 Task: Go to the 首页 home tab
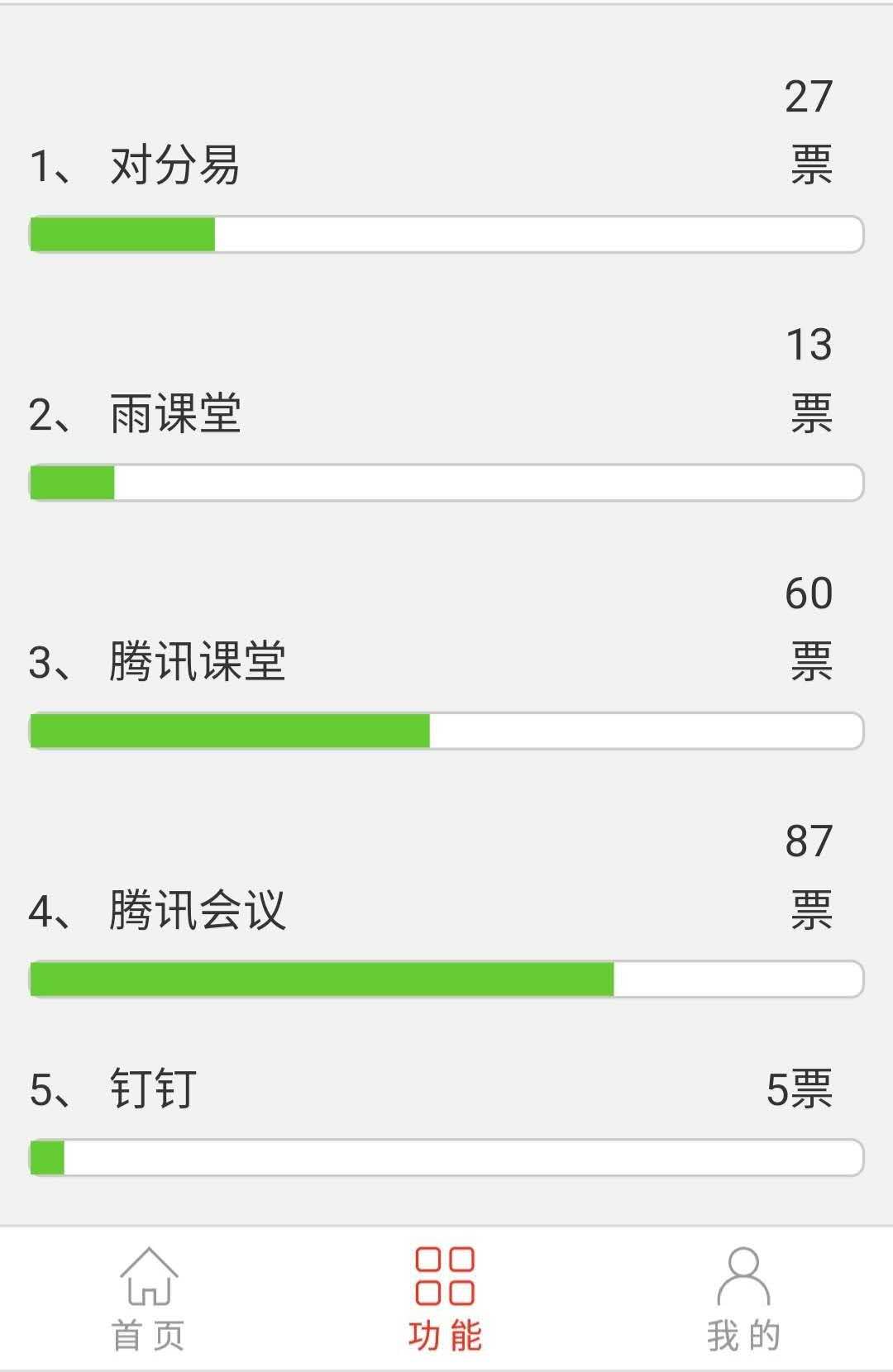tap(149, 1298)
